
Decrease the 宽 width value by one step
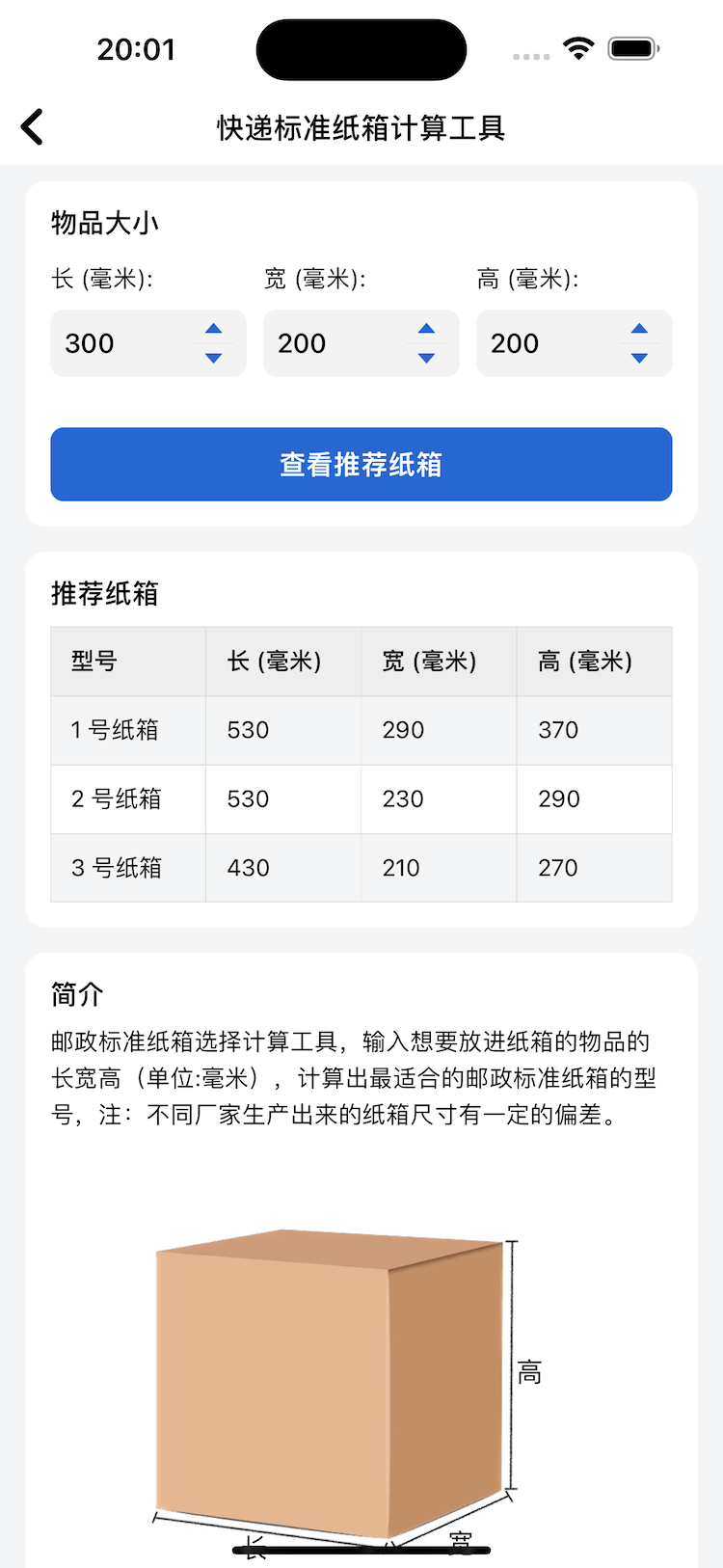(x=426, y=358)
